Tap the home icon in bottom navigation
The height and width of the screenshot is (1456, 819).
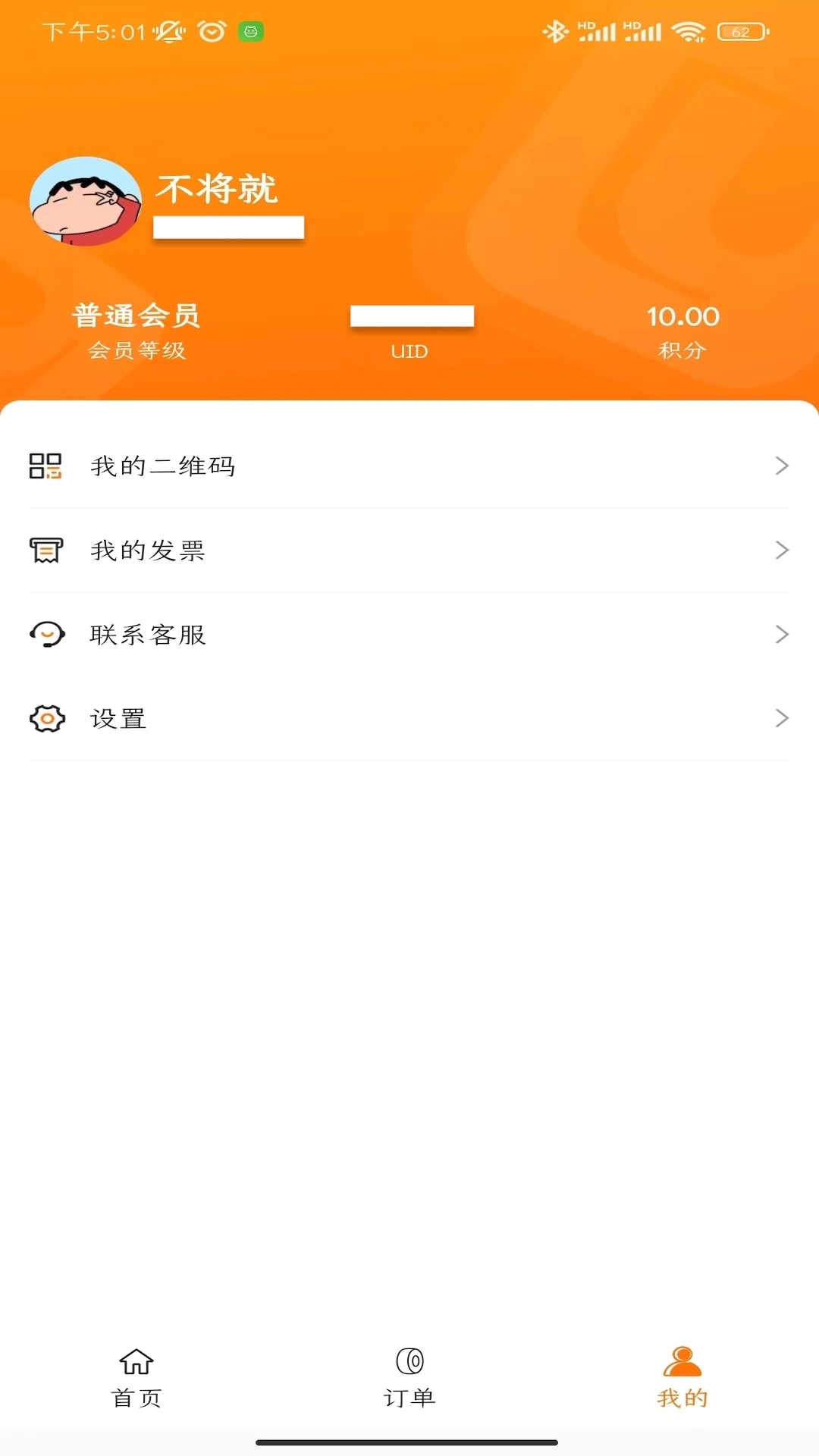pos(136,1360)
